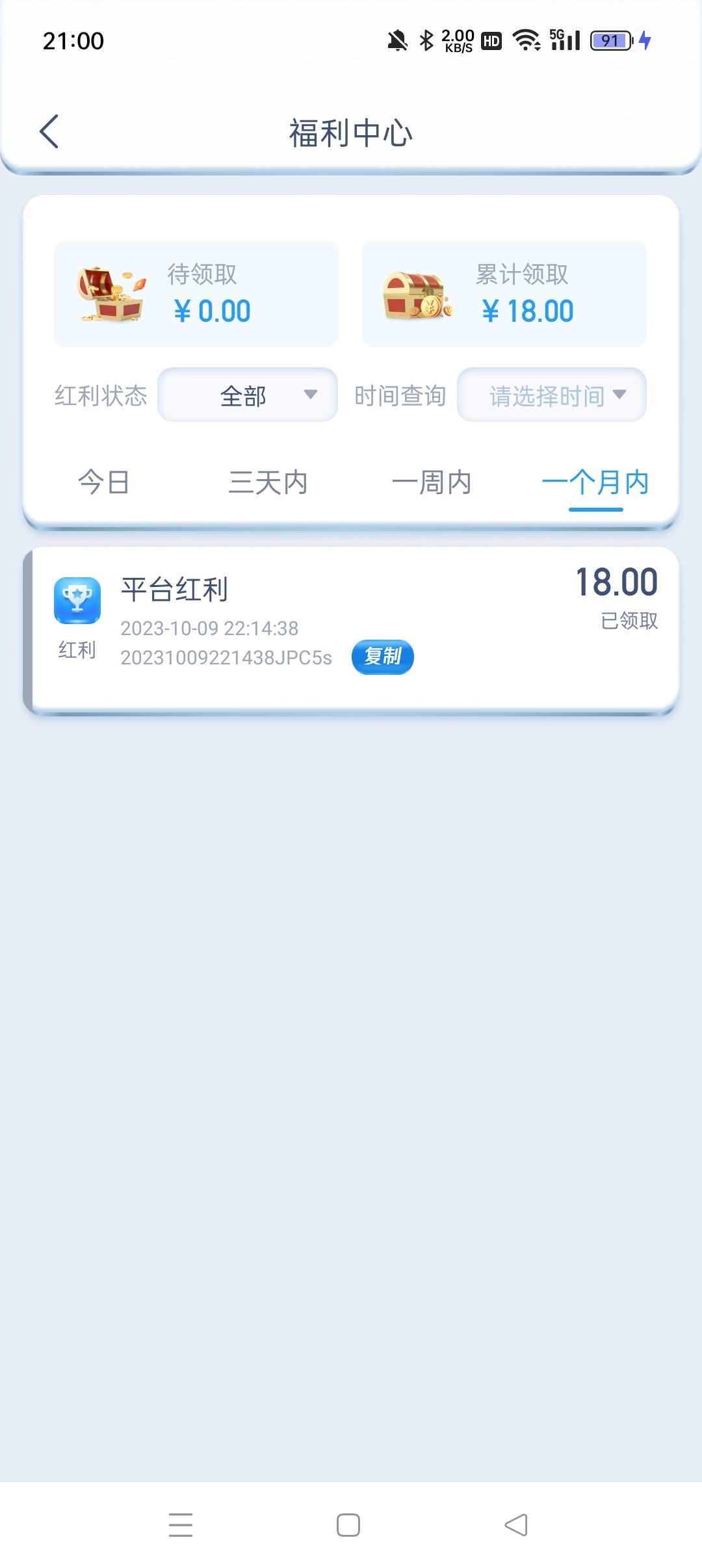Open the 请选择时间 time picker
The image size is (702, 1568).
coord(552,395)
